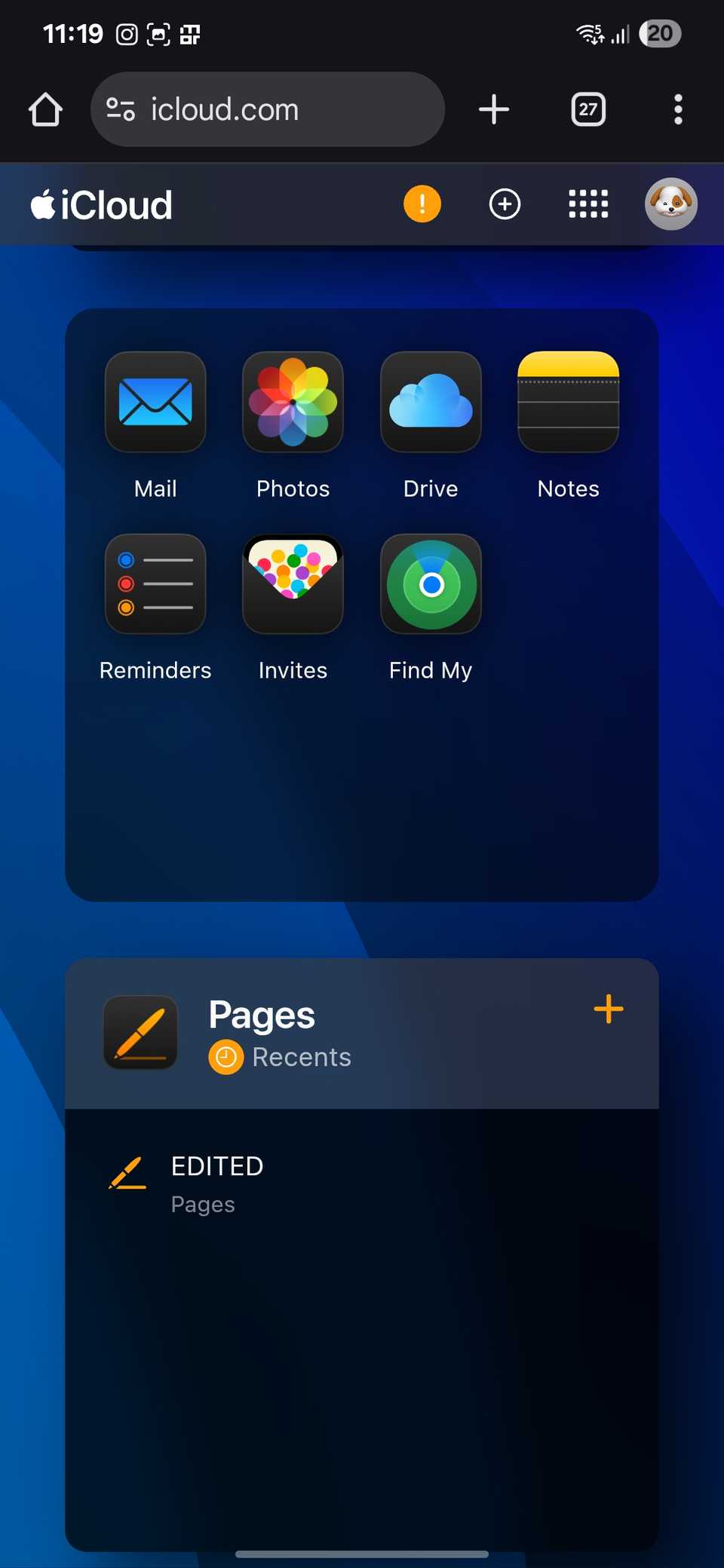724x1568 pixels.
Task: Open the tab switcher showing 27 tabs
Action: click(x=587, y=109)
